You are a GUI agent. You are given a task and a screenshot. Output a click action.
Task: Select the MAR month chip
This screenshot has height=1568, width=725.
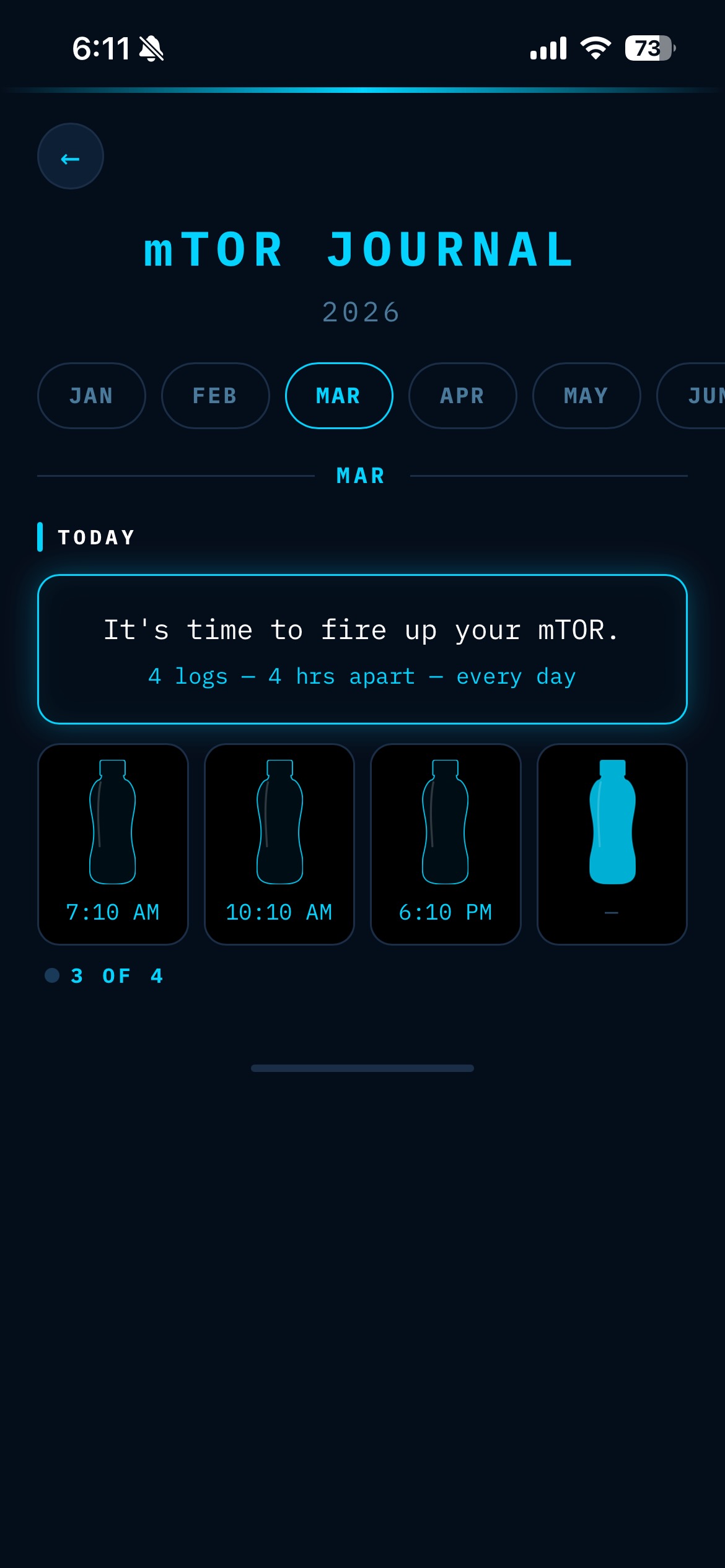pyautogui.click(x=338, y=396)
